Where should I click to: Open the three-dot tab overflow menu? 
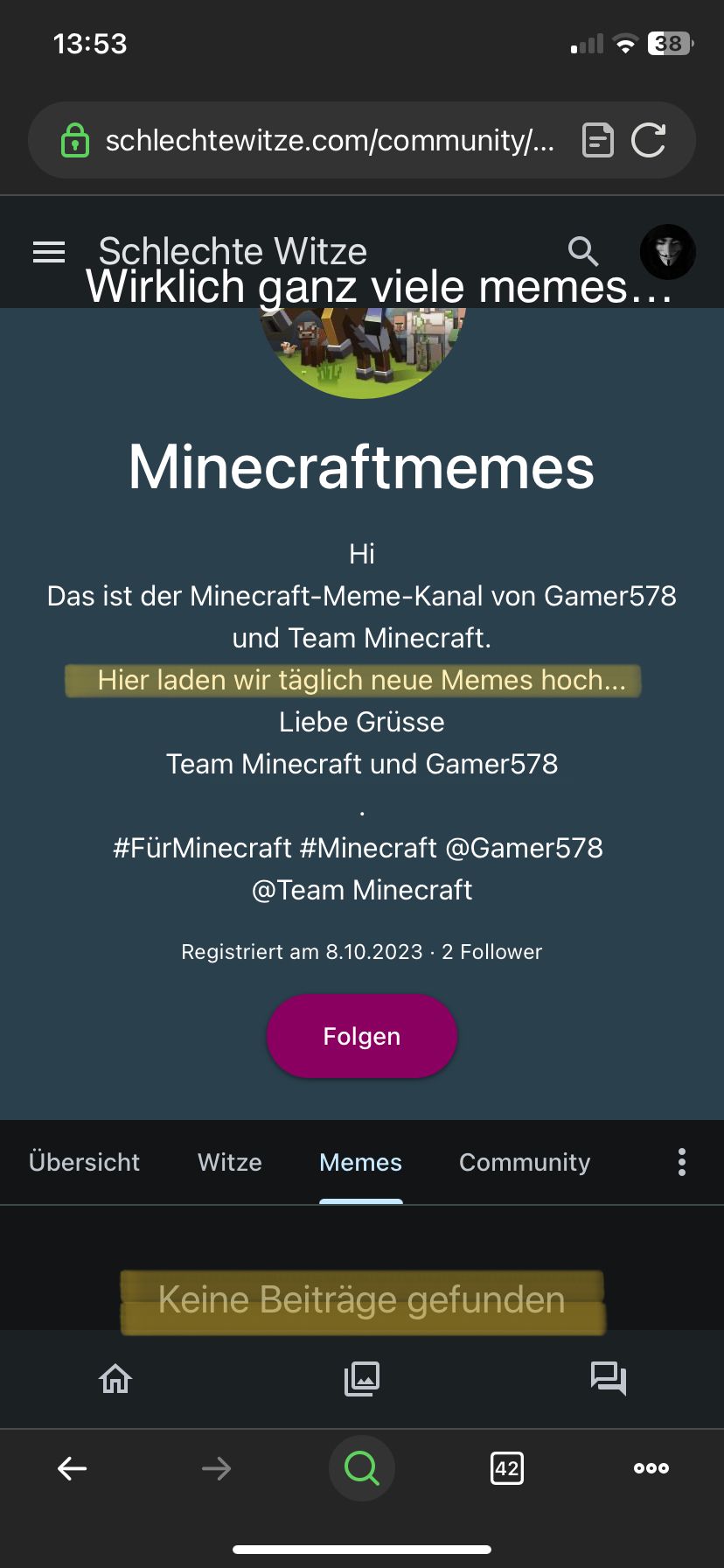point(682,1162)
